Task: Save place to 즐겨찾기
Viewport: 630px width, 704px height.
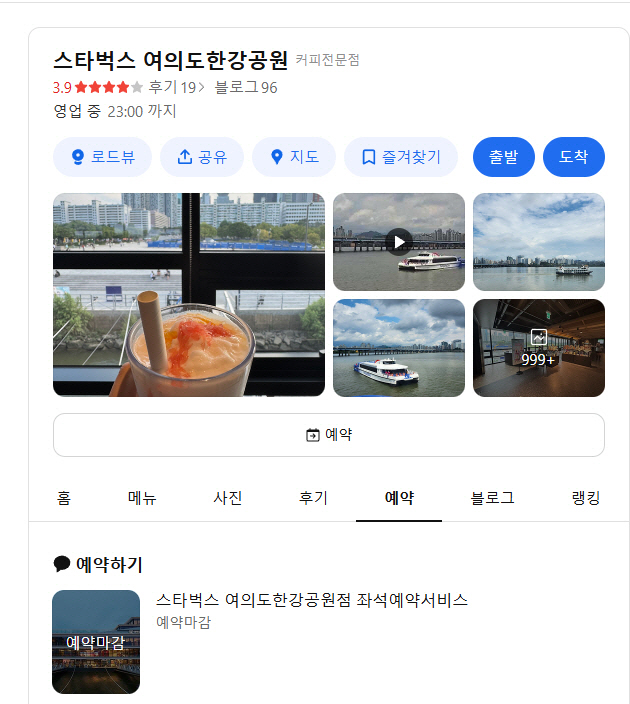Action: [400, 157]
